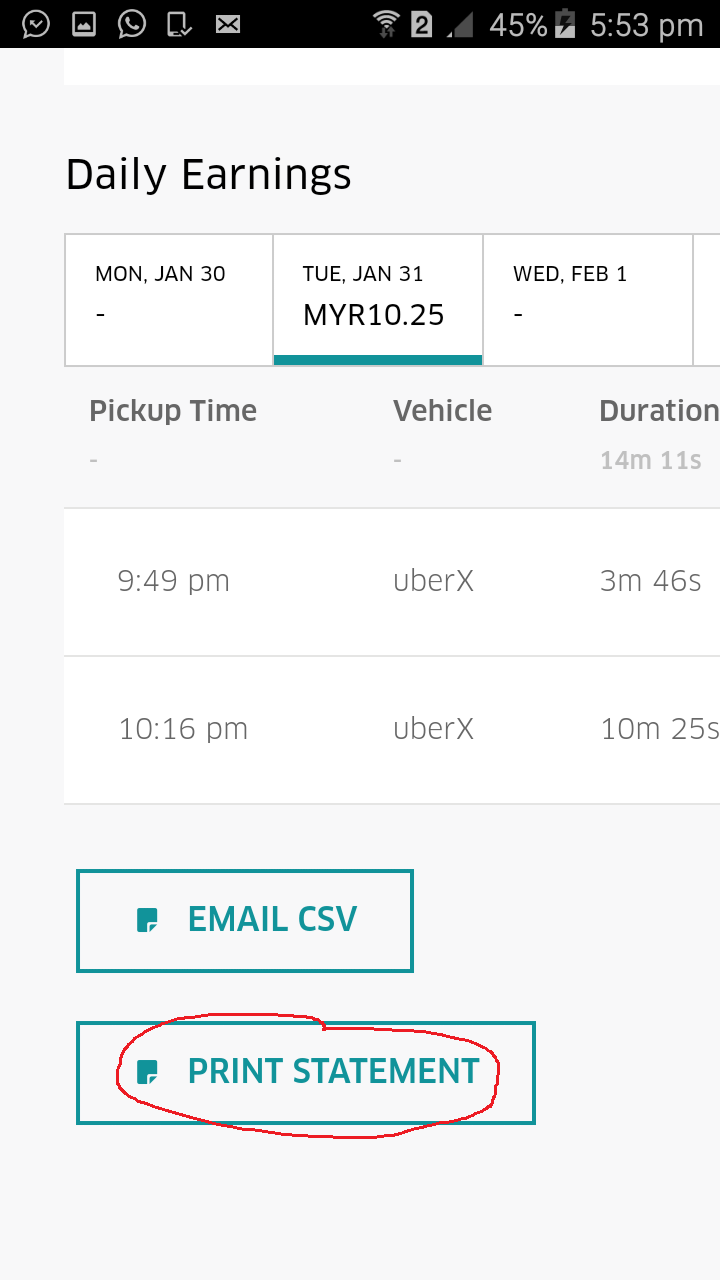Click the file icon inside EMAIL CSV button
The width and height of the screenshot is (720, 1280).
click(148, 919)
